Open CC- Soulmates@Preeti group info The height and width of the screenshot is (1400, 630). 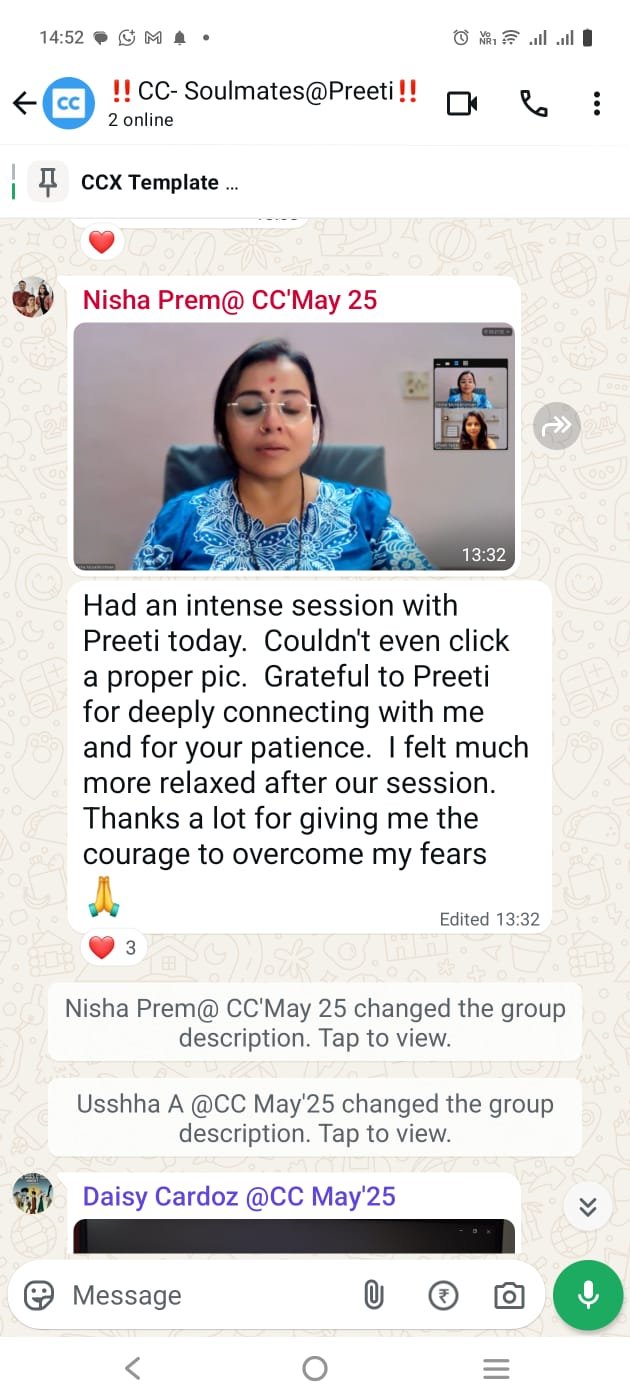(x=262, y=103)
